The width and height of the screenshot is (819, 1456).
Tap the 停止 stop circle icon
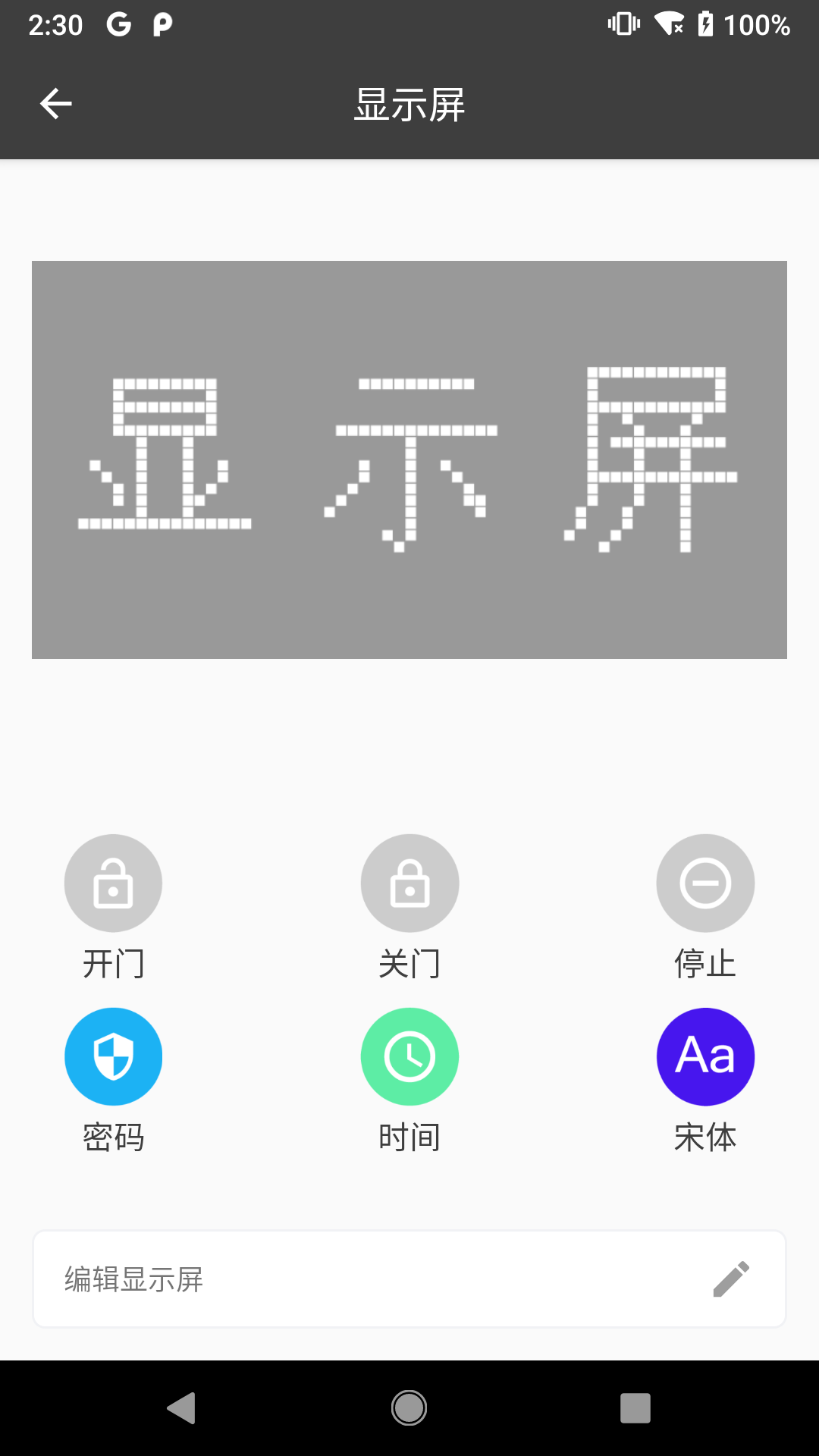pos(704,883)
